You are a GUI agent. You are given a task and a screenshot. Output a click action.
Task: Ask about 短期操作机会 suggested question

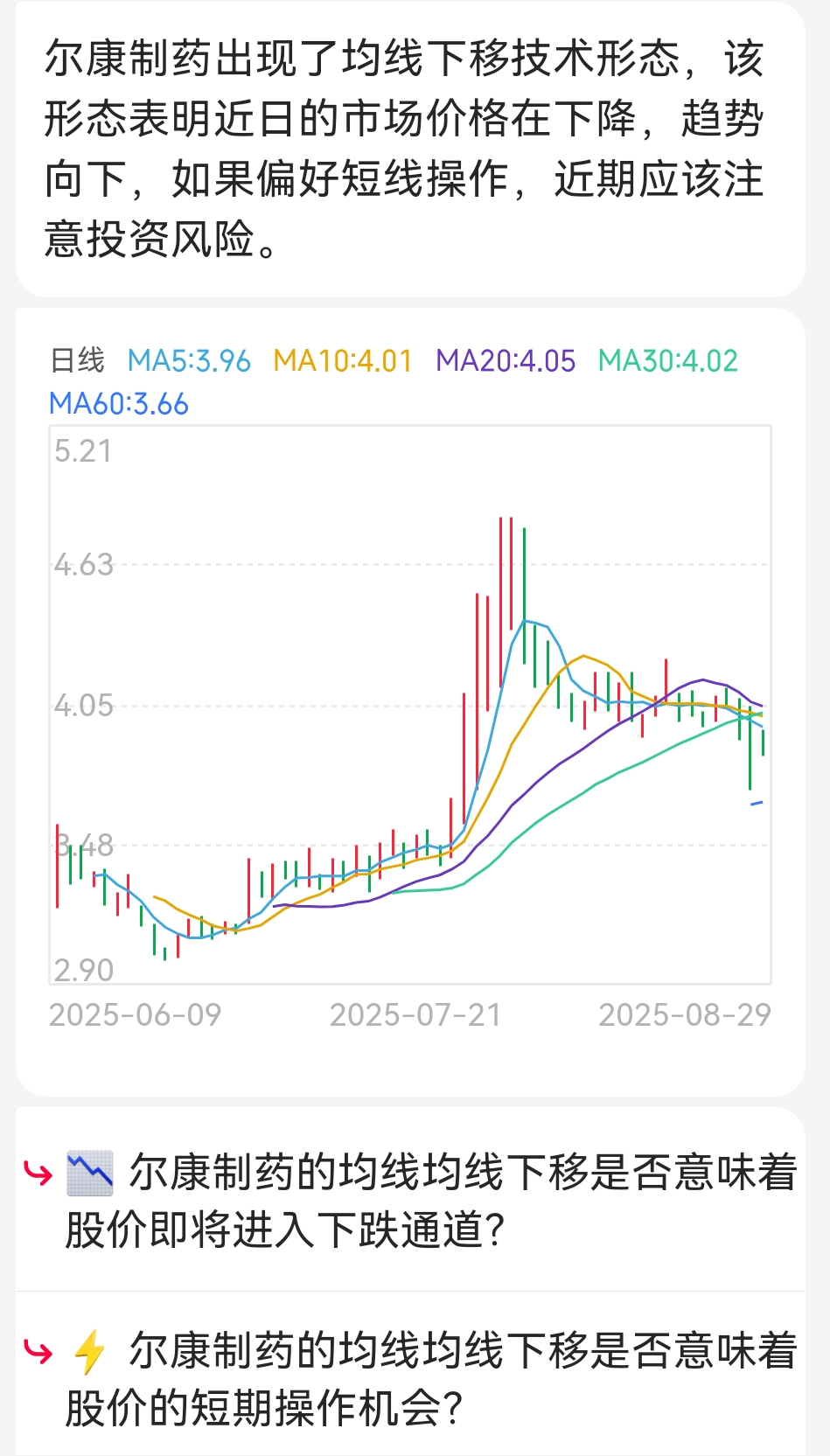(x=410, y=1376)
